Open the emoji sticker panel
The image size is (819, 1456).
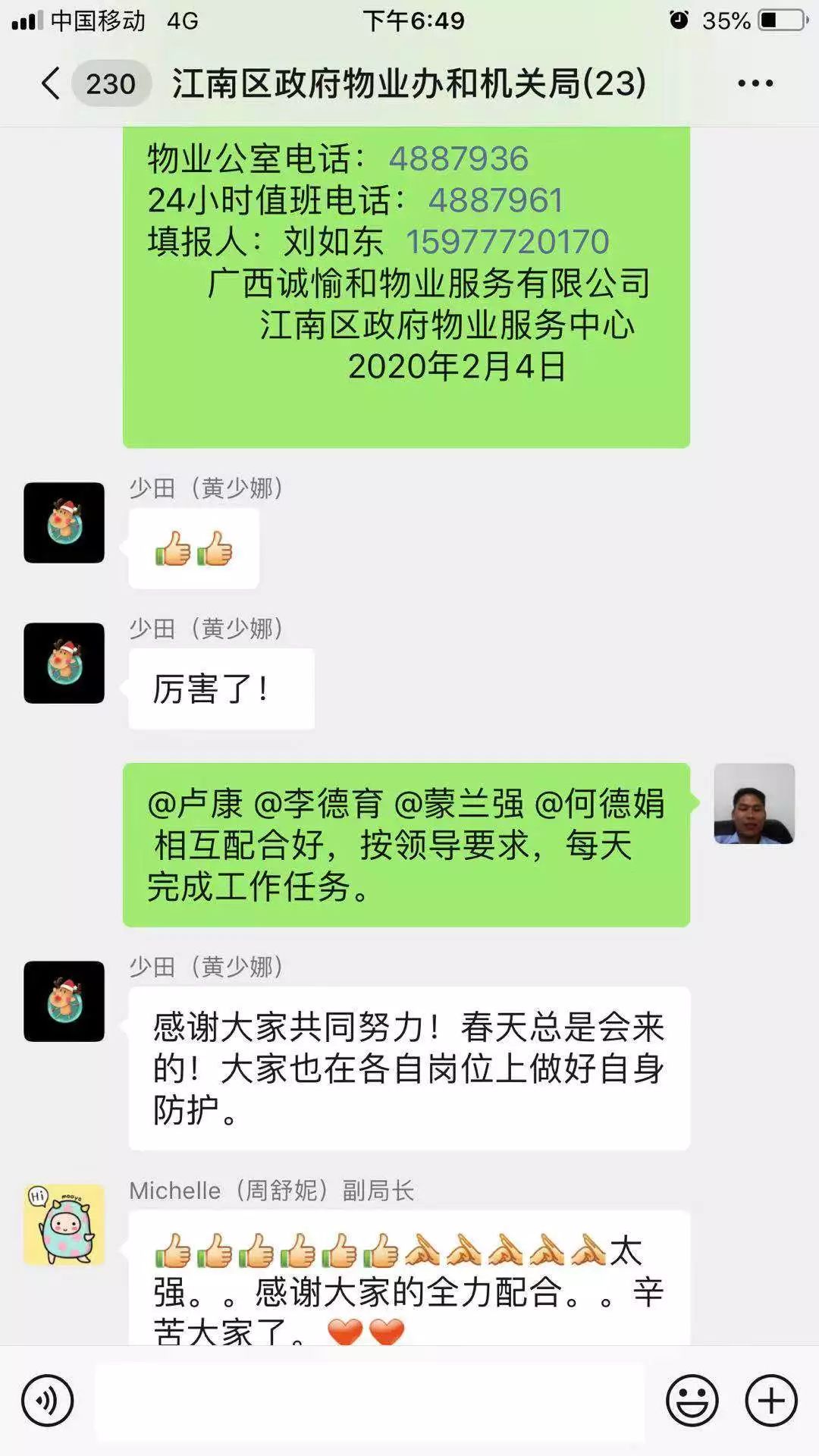692,1401
